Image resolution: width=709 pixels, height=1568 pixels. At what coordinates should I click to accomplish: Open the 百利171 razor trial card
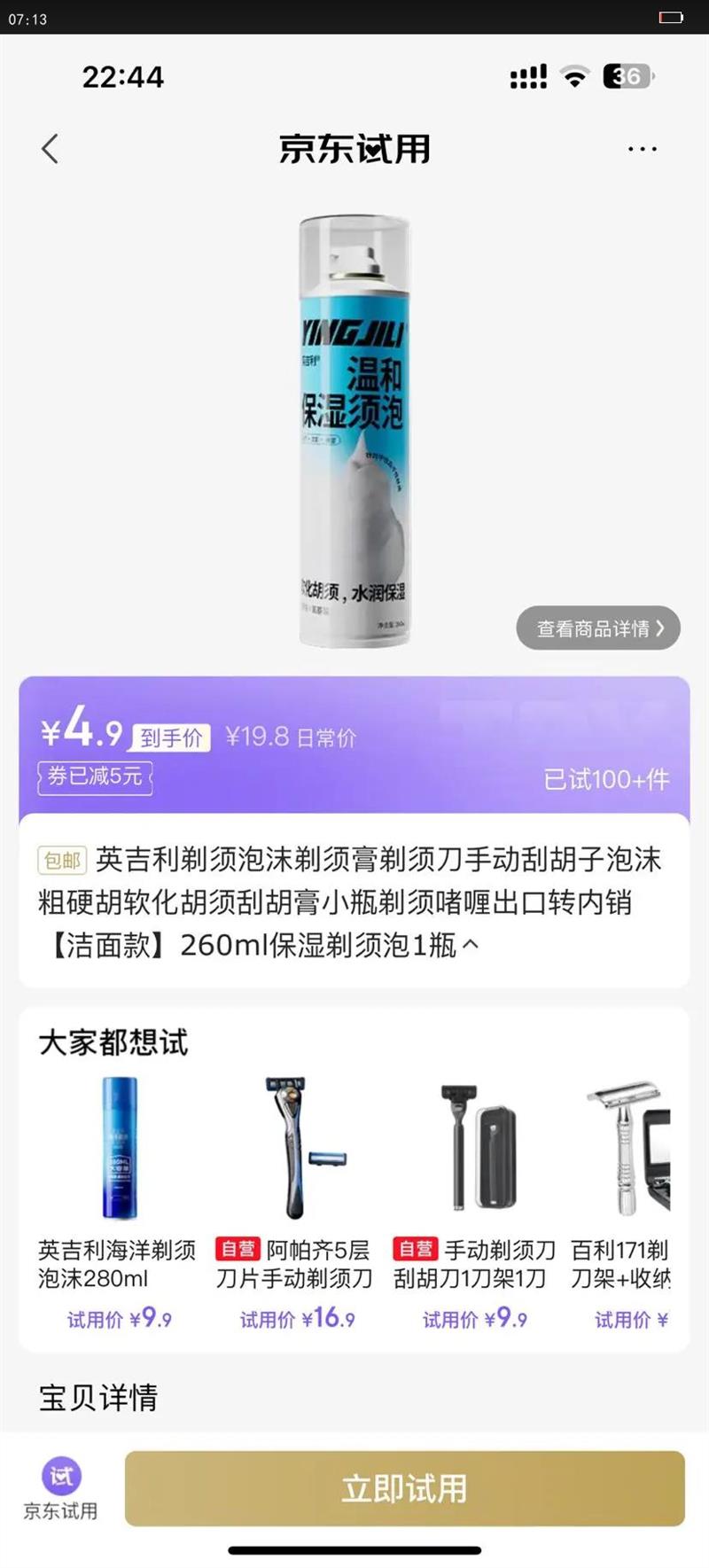click(x=620, y=1202)
